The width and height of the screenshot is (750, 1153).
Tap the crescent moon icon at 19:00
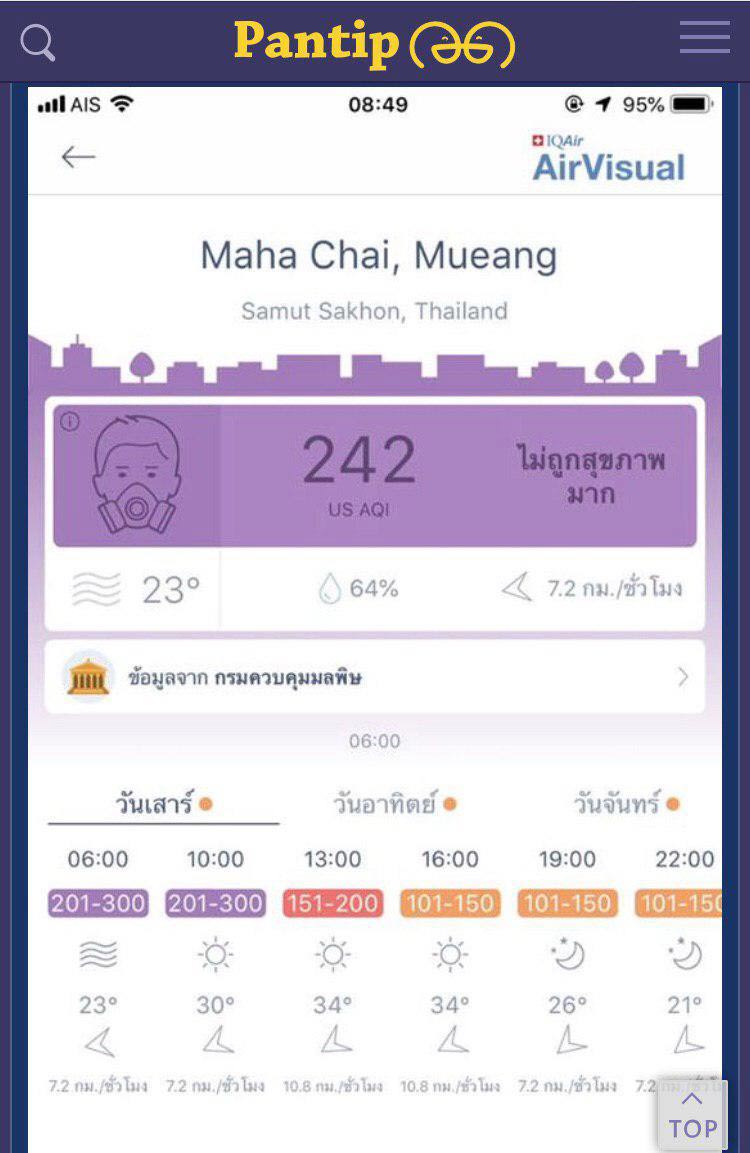pyautogui.click(x=567, y=954)
